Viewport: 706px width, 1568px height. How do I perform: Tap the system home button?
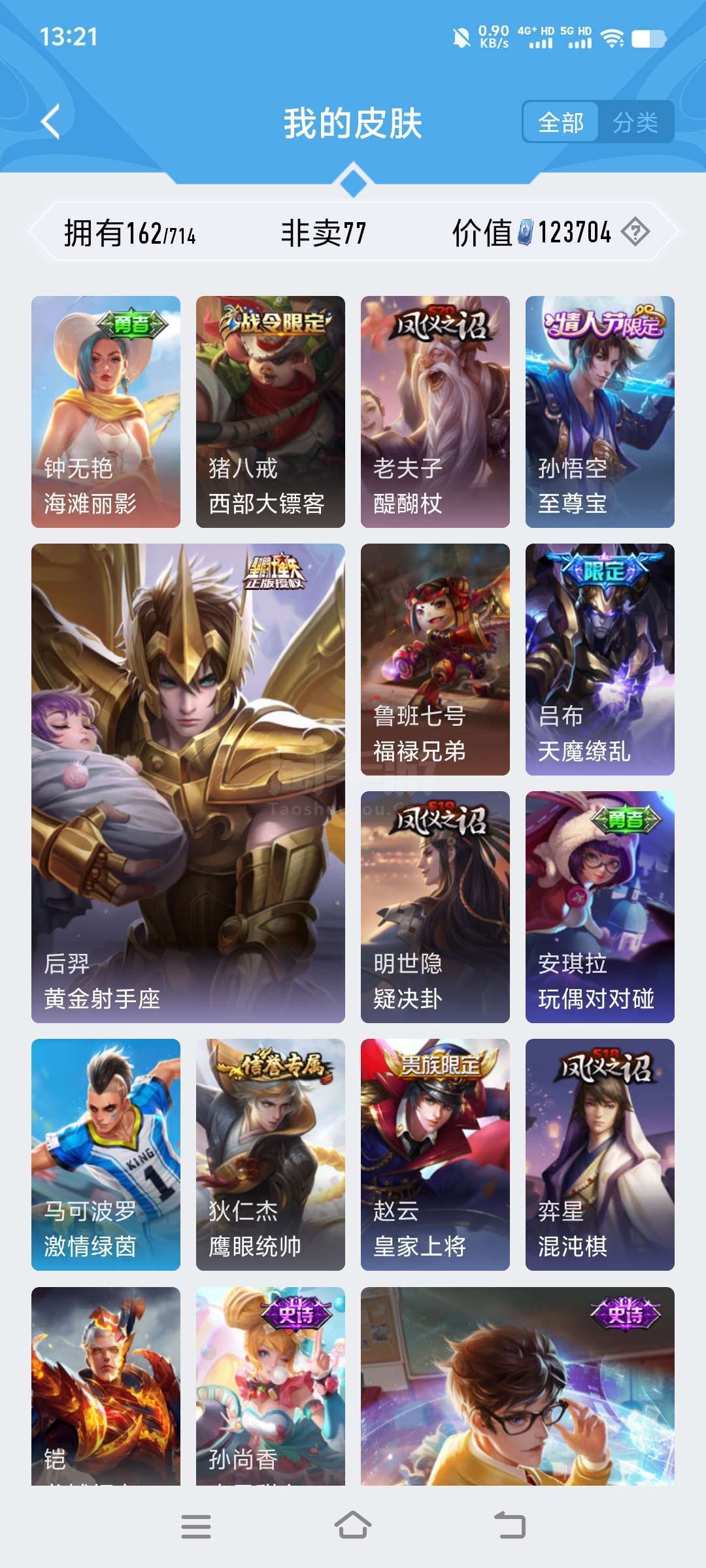pyautogui.click(x=353, y=1526)
